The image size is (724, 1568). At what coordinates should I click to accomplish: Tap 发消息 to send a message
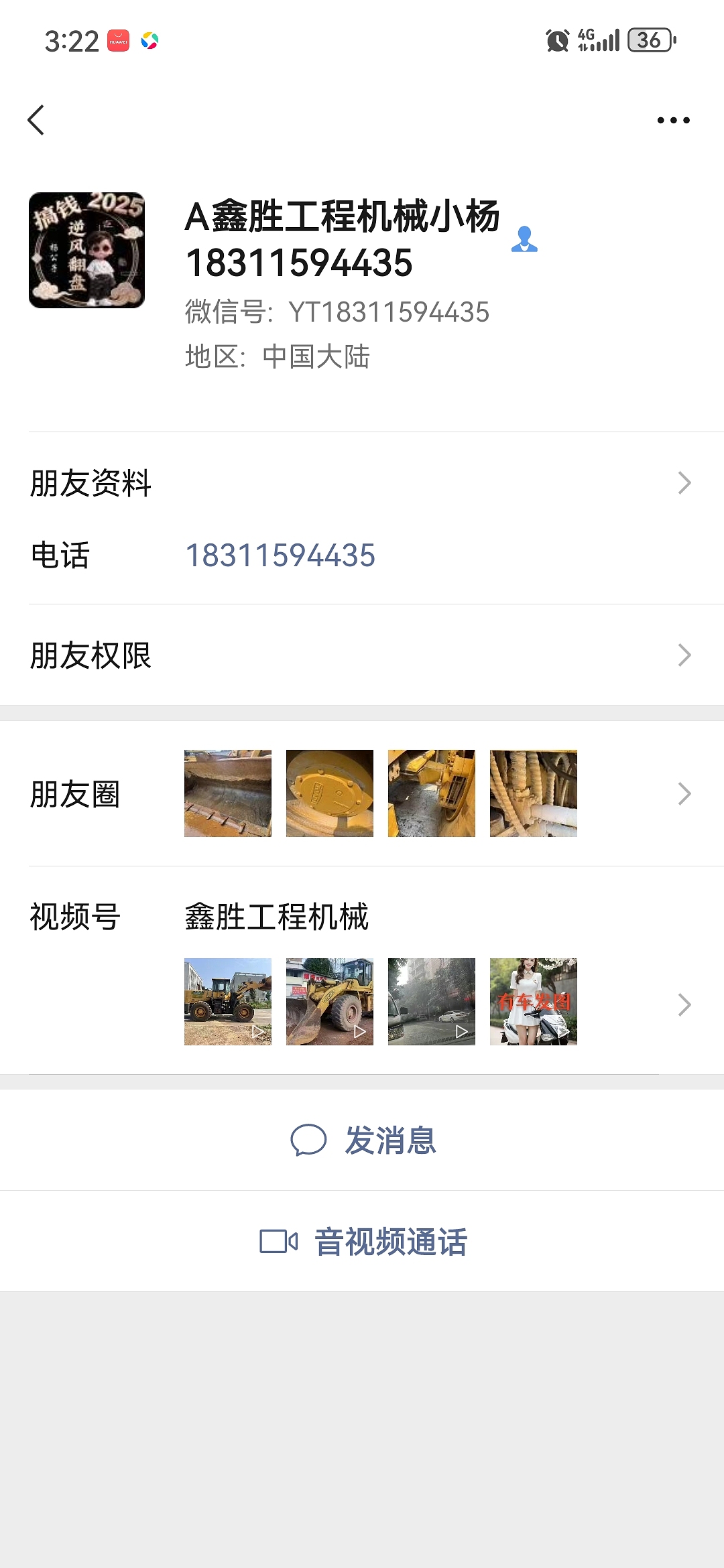[362, 1140]
